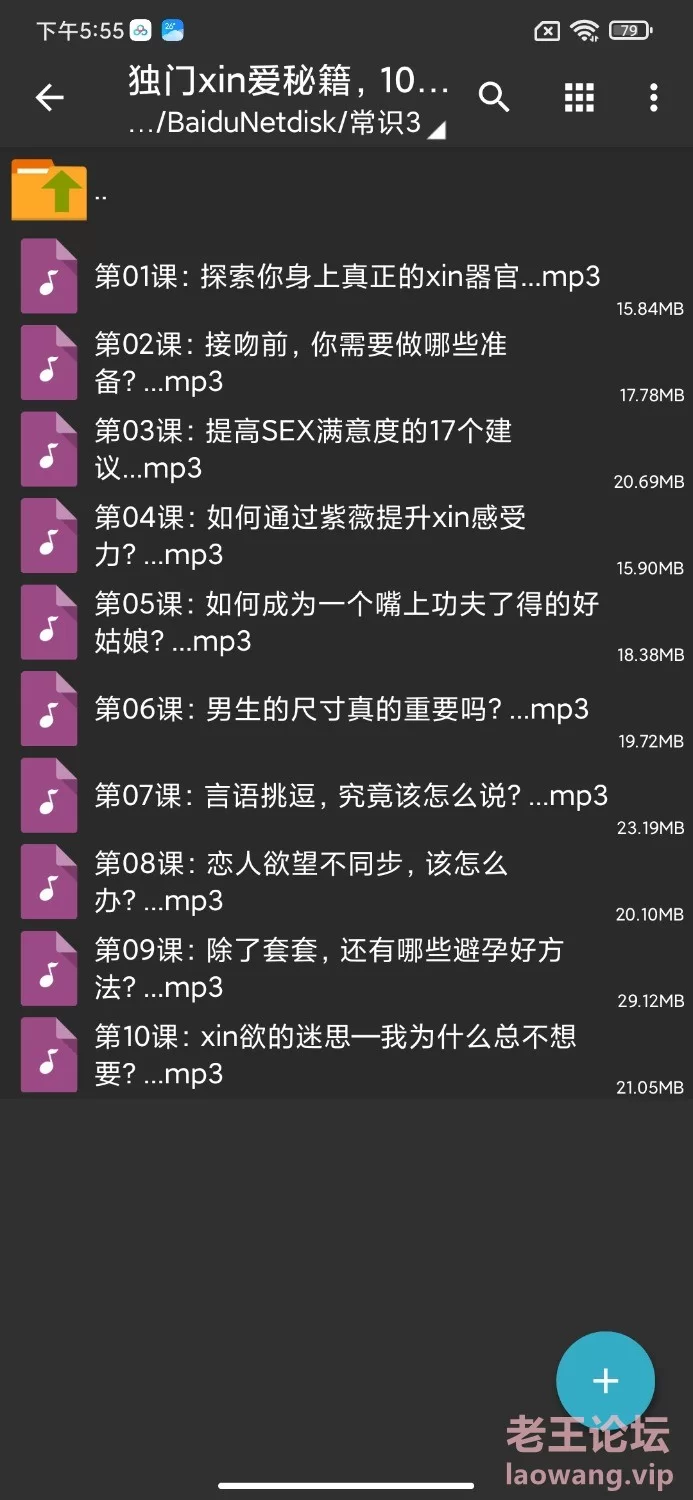Open the three-dot overflow menu
This screenshot has height=1500, width=693.
pos(653,97)
